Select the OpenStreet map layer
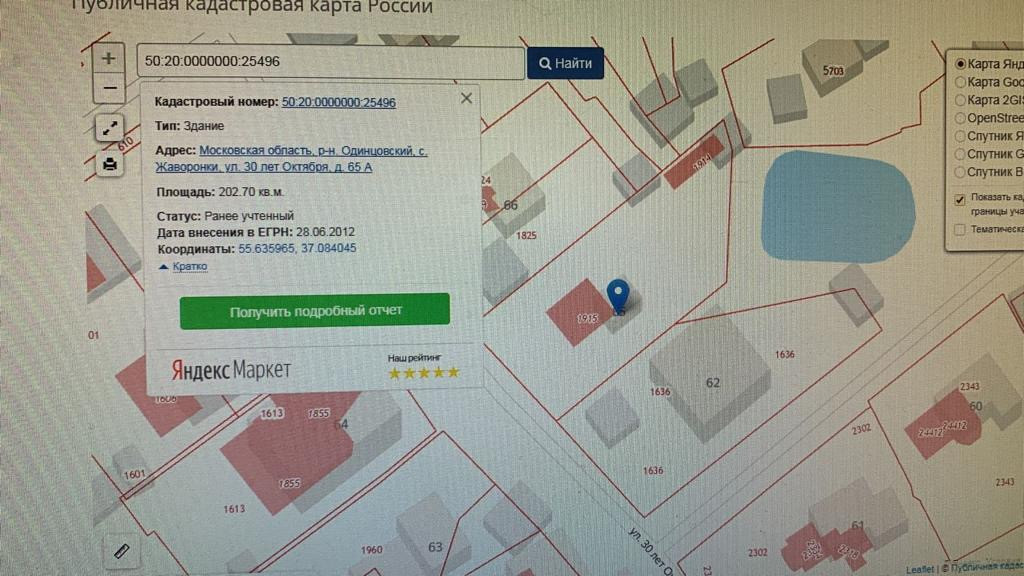 click(961, 118)
